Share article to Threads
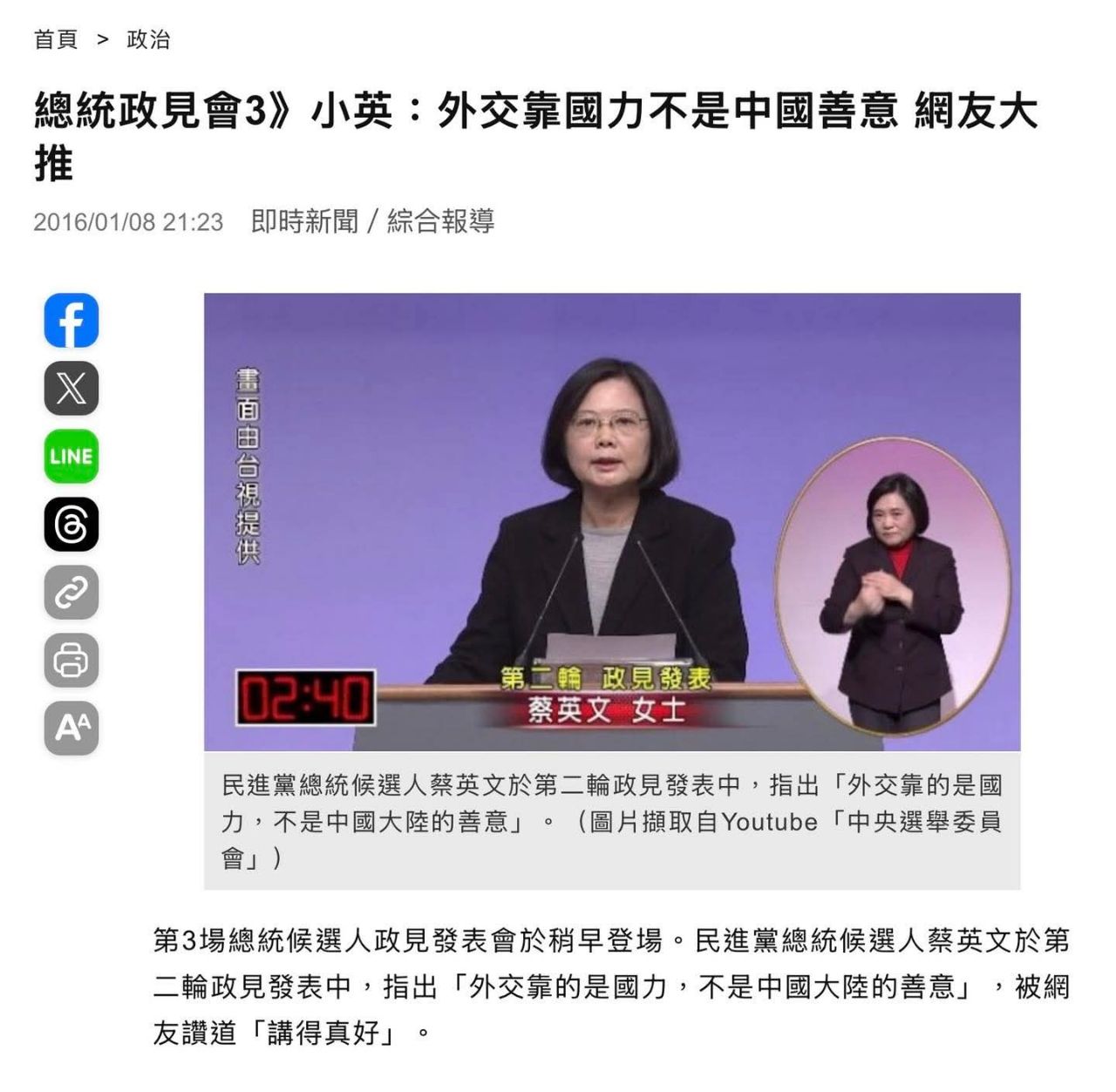 (x=71, y=525)
